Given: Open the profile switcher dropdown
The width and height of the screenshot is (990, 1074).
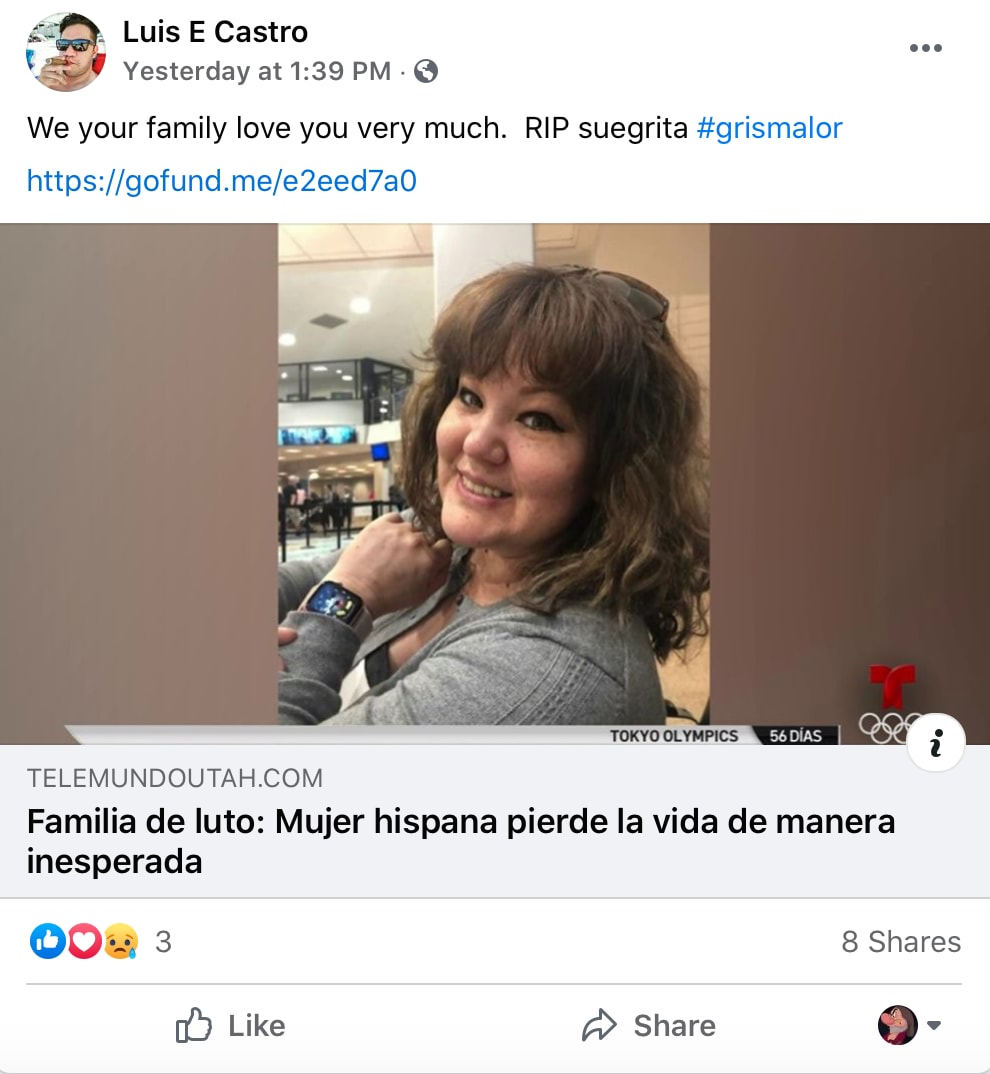Looking at the screenshot, I should [909, 1026].
